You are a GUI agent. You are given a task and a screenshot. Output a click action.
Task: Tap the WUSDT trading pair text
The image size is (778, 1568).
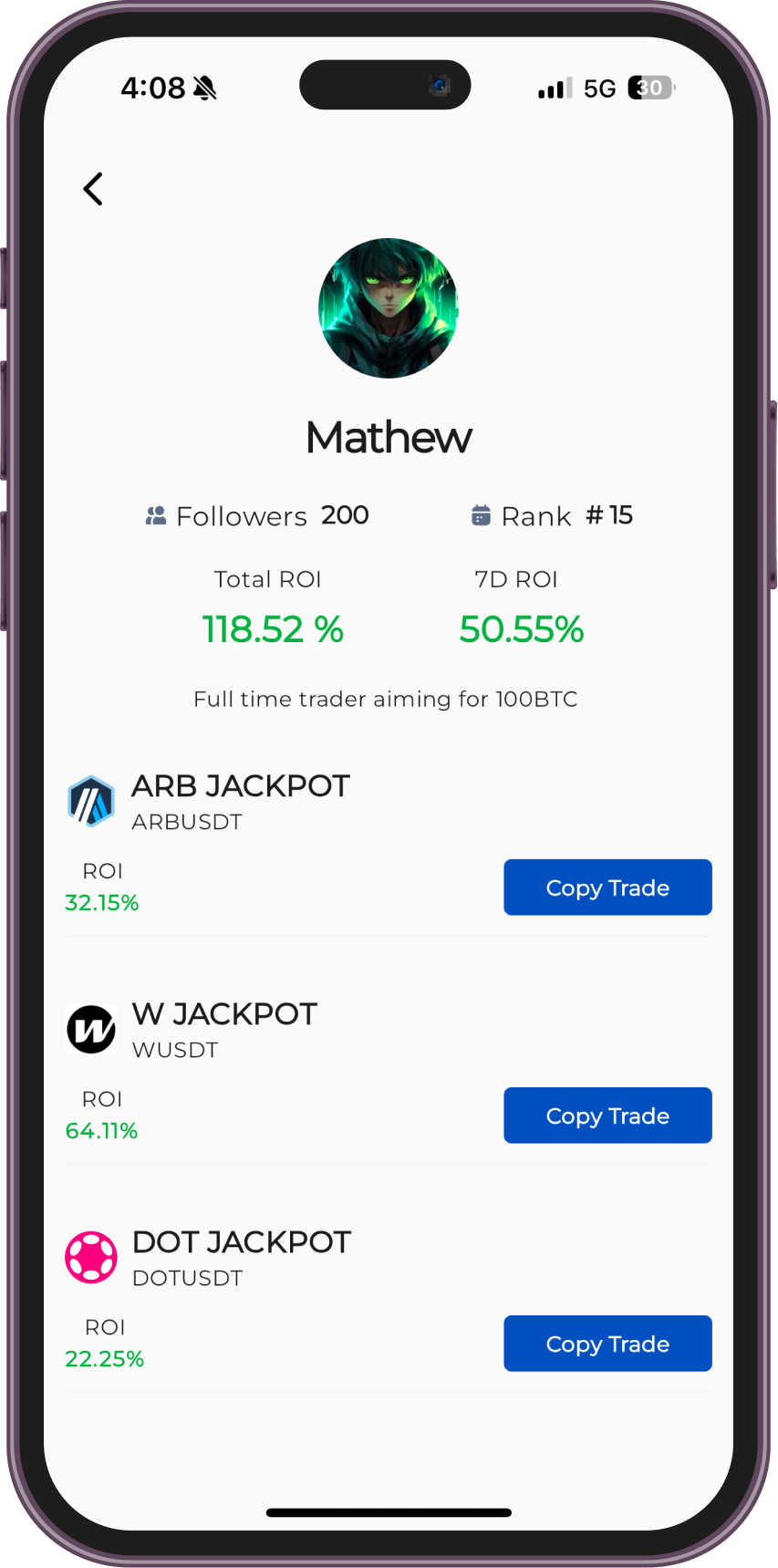point(174,1050)
